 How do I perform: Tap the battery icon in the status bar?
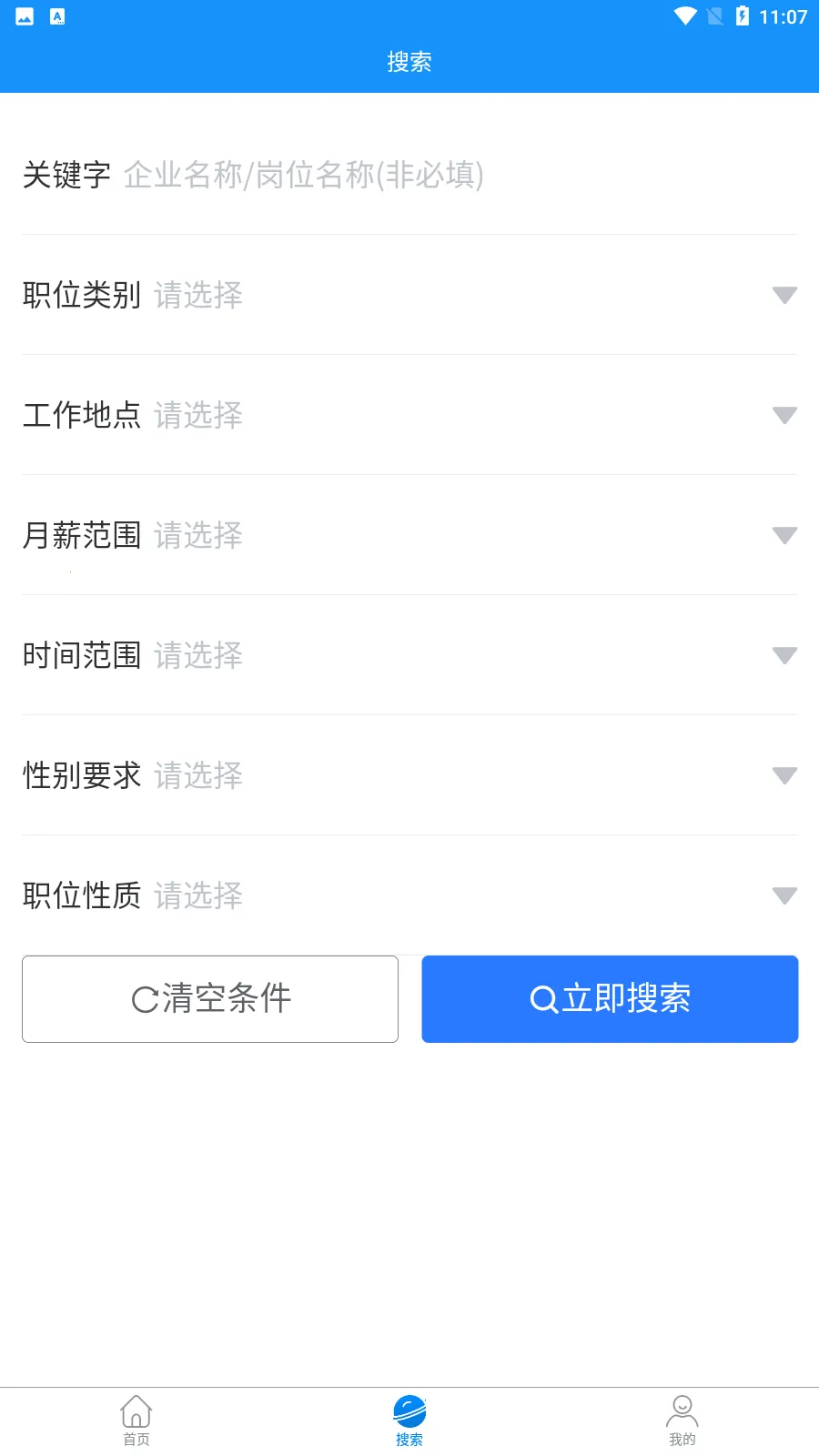[744, 15]
